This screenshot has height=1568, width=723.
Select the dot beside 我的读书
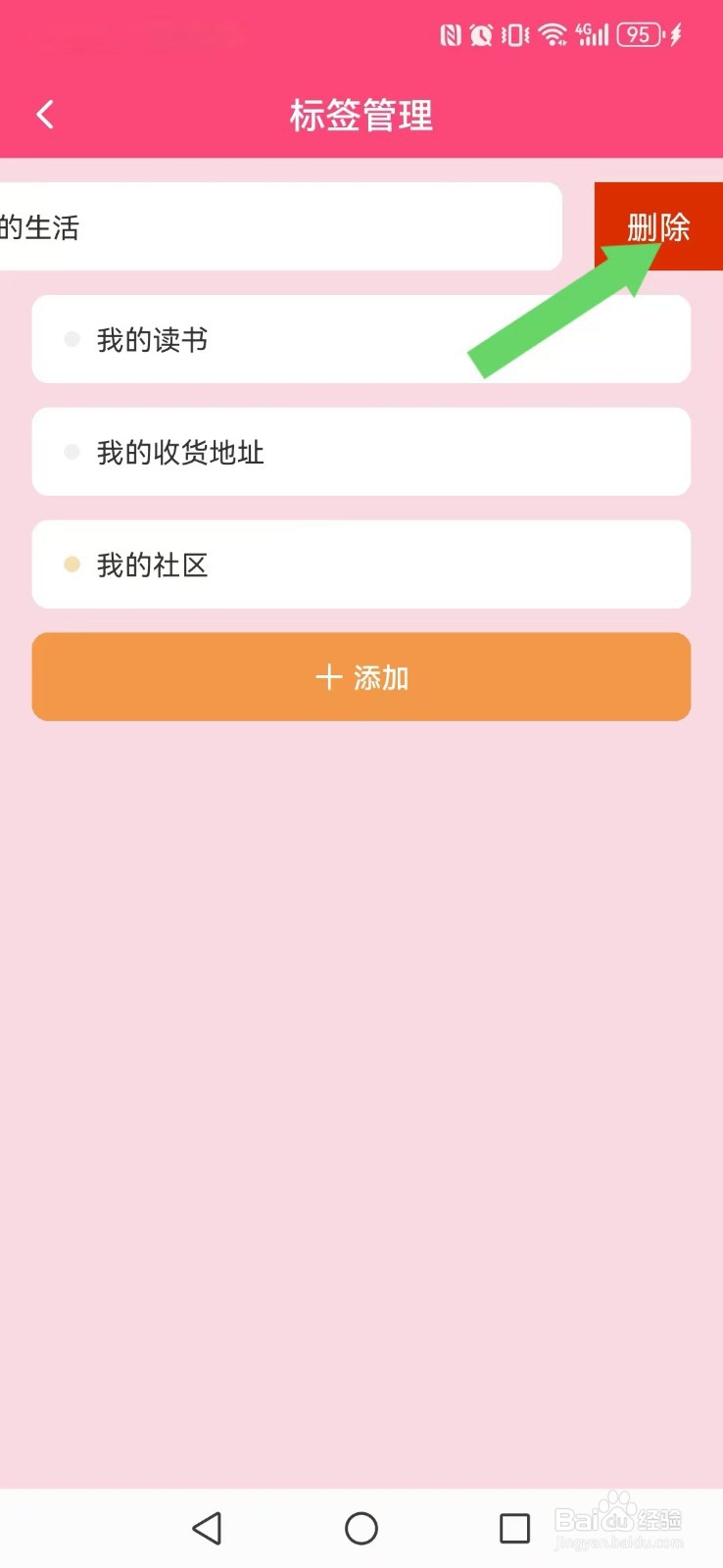point(72,339)
